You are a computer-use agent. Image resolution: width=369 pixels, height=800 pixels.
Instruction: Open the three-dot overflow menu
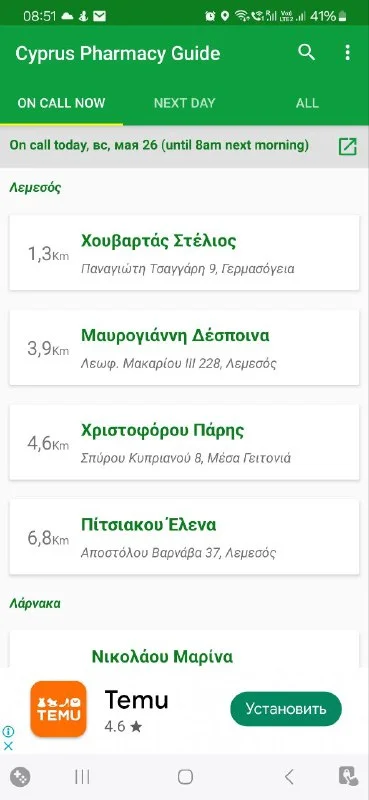348,53
